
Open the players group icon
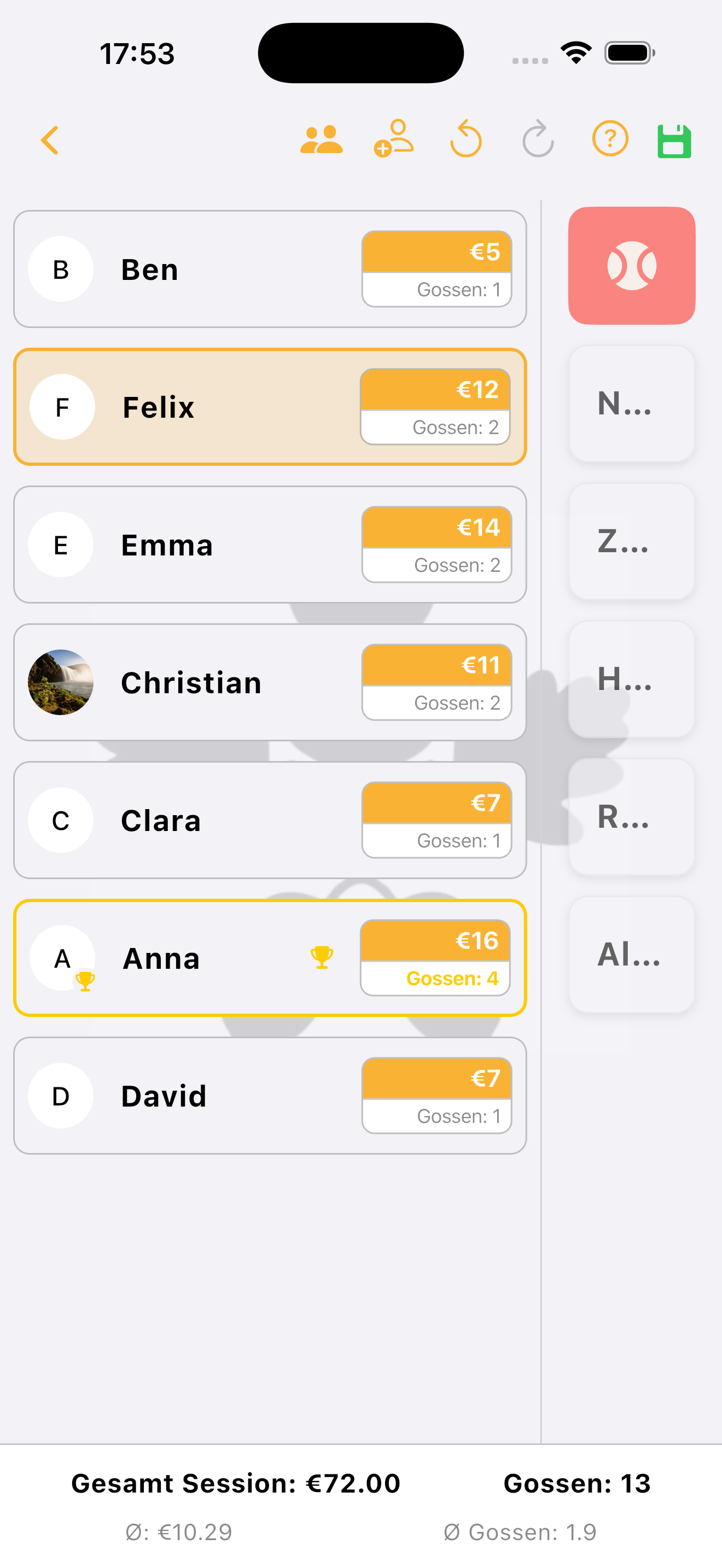pos(322,140)
